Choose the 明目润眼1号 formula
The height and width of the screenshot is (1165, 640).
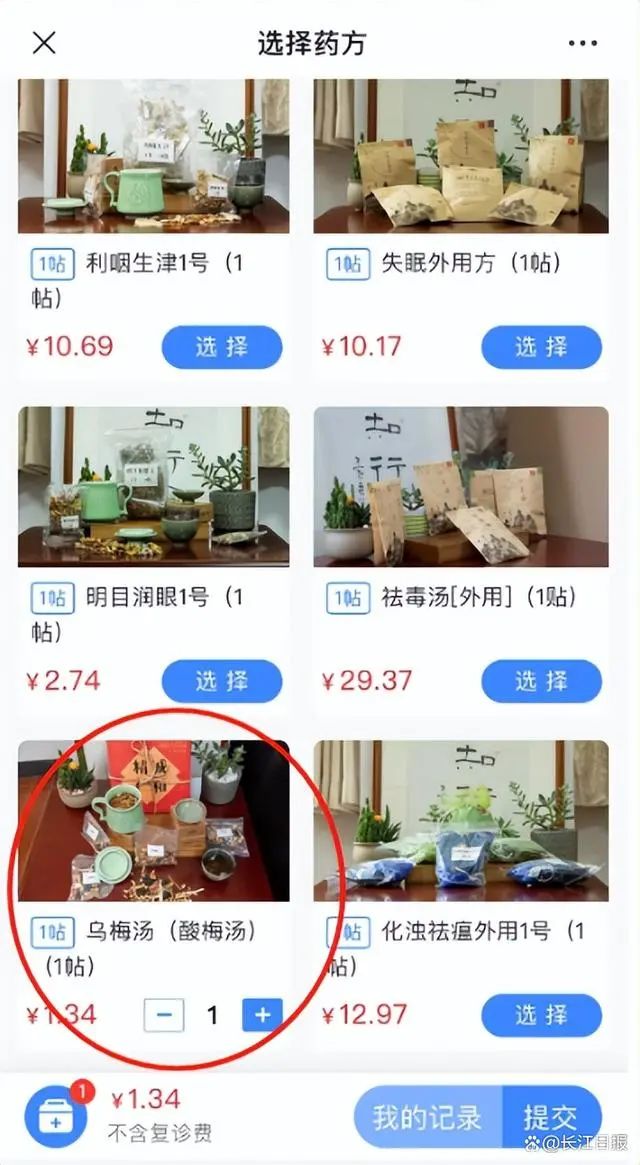click(x=222, y=681)
